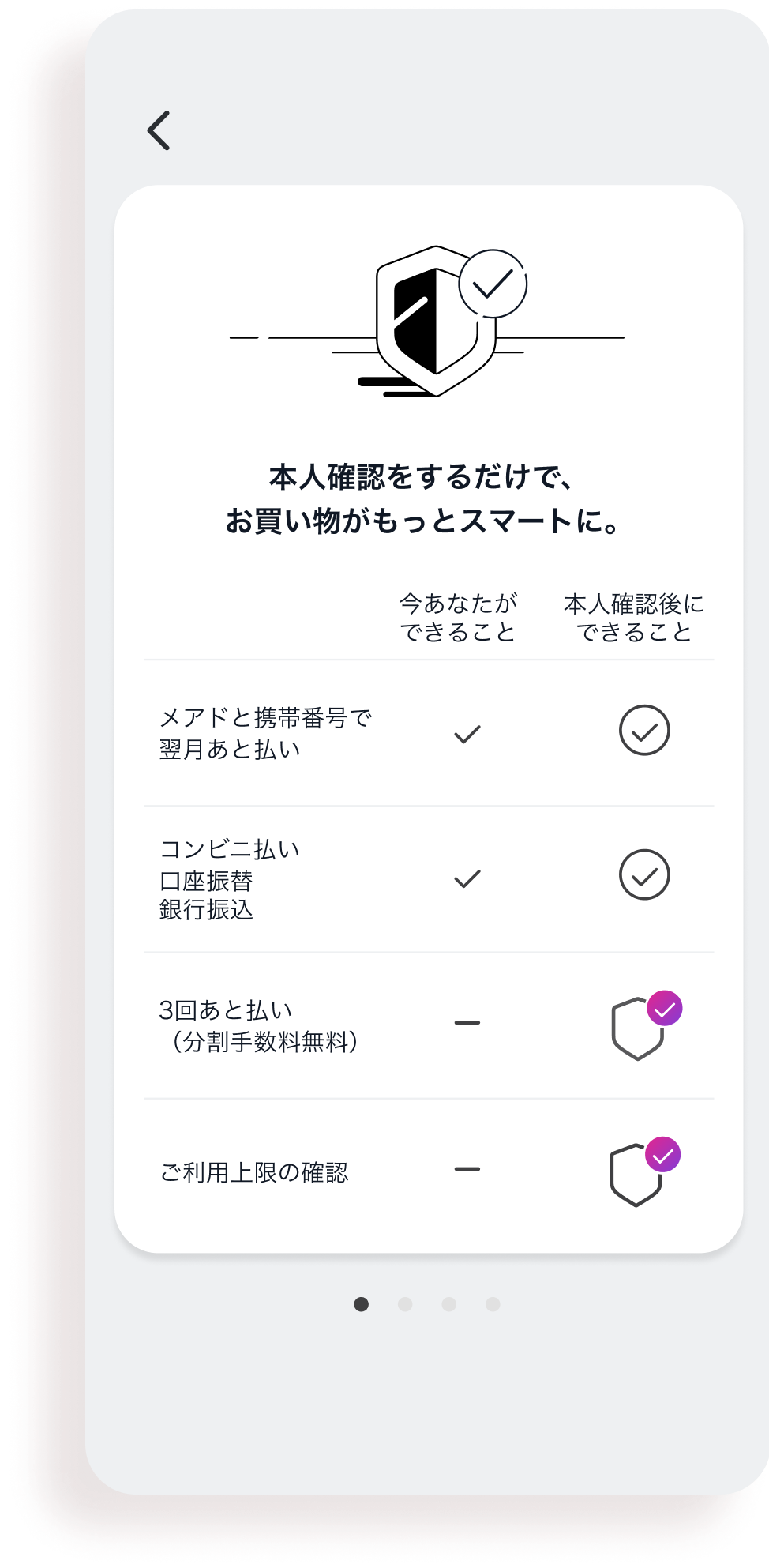Screen dimensions: 769x1568
Task: Go back using the top-left arrow
Action: 159,130
